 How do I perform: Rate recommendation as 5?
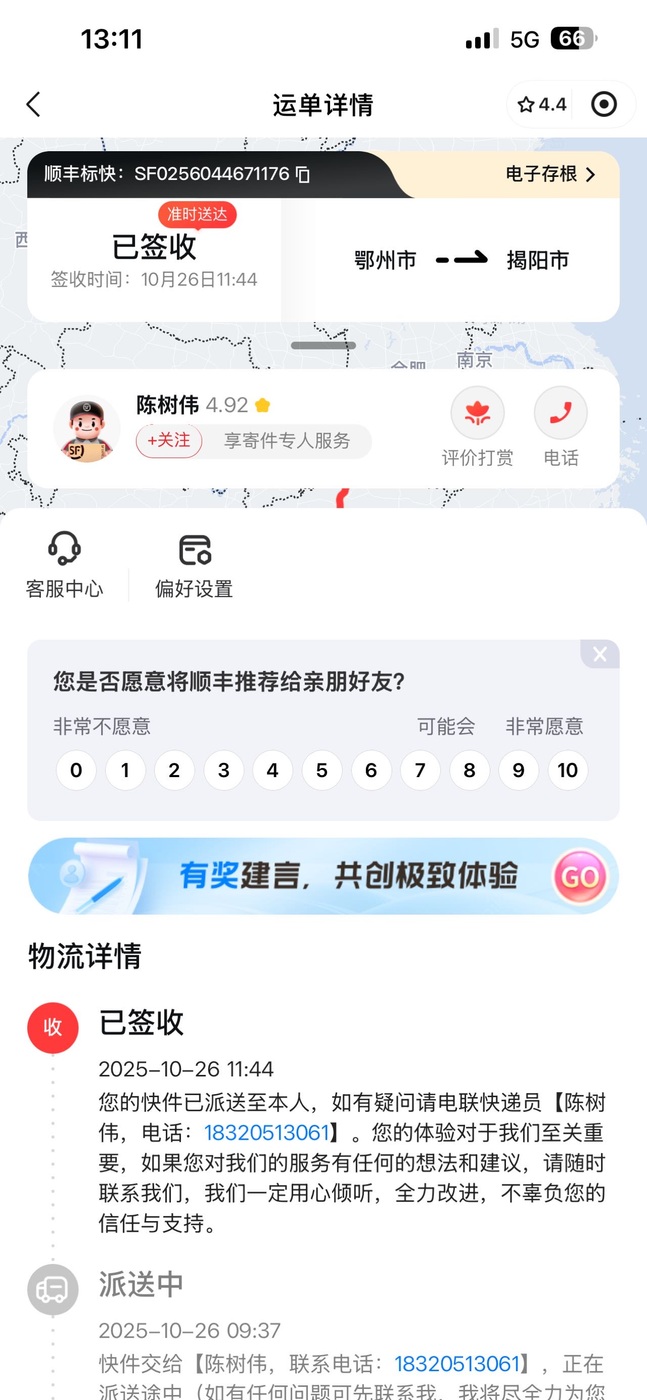point(322,770)
